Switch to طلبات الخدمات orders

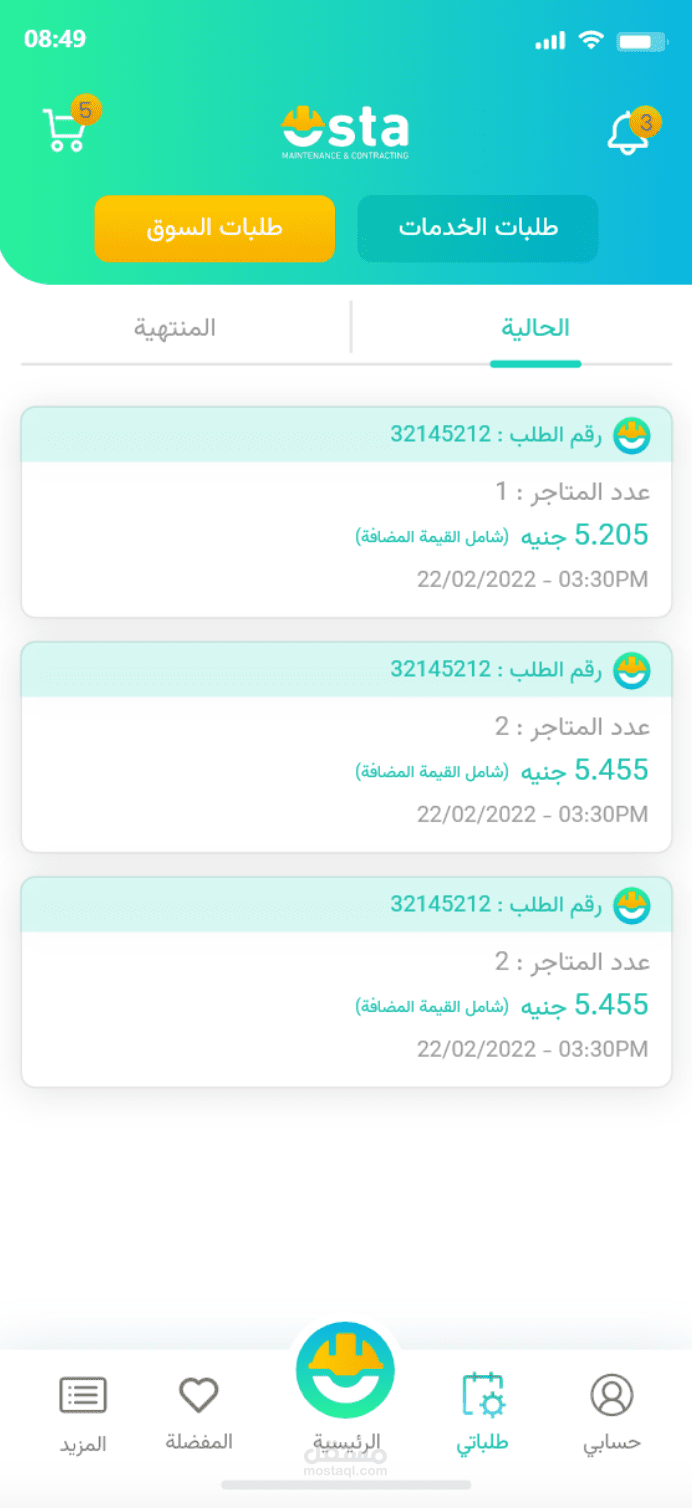[478, 228]
